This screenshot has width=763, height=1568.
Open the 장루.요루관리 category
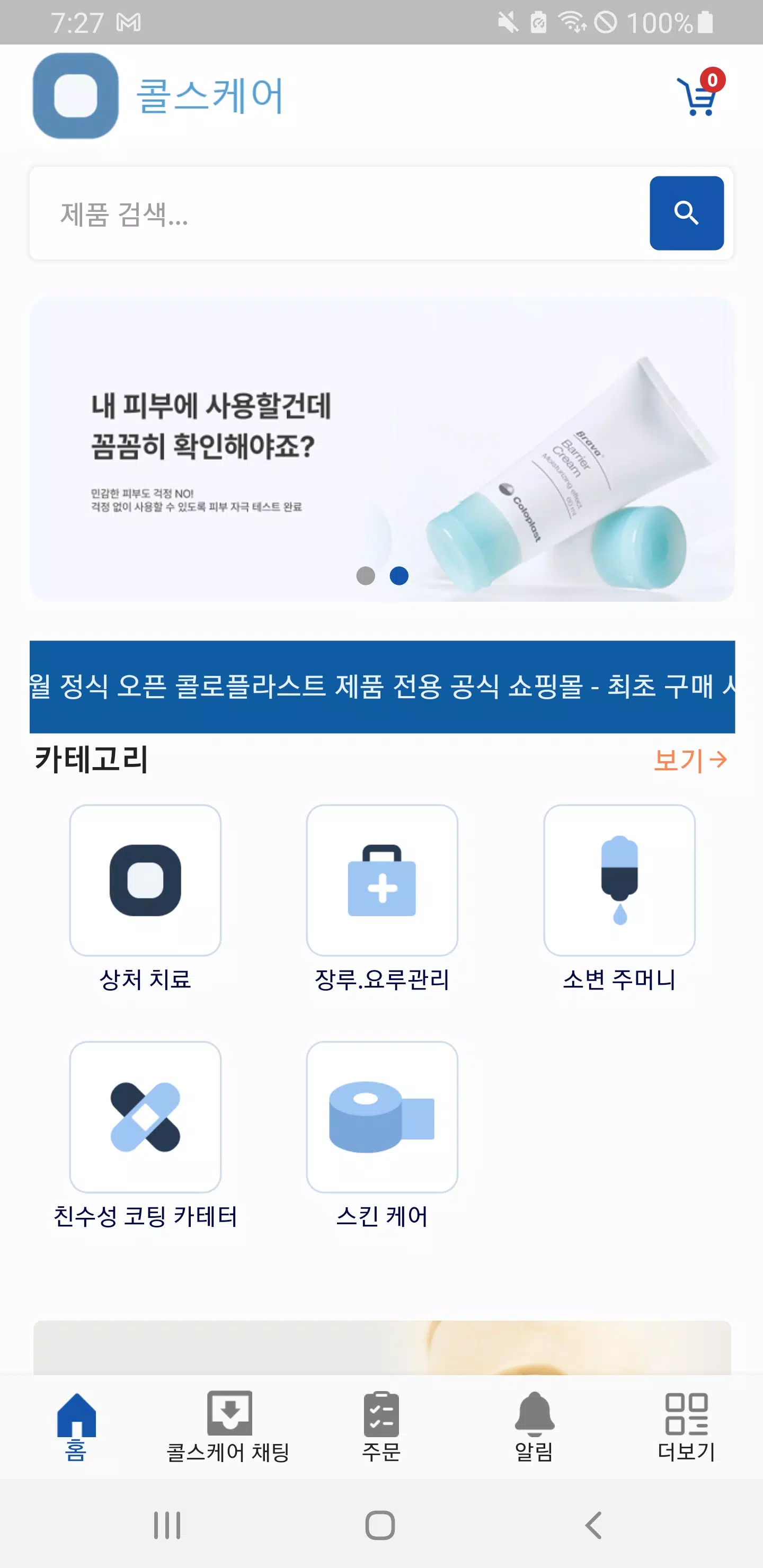click(x=382, y=880)
